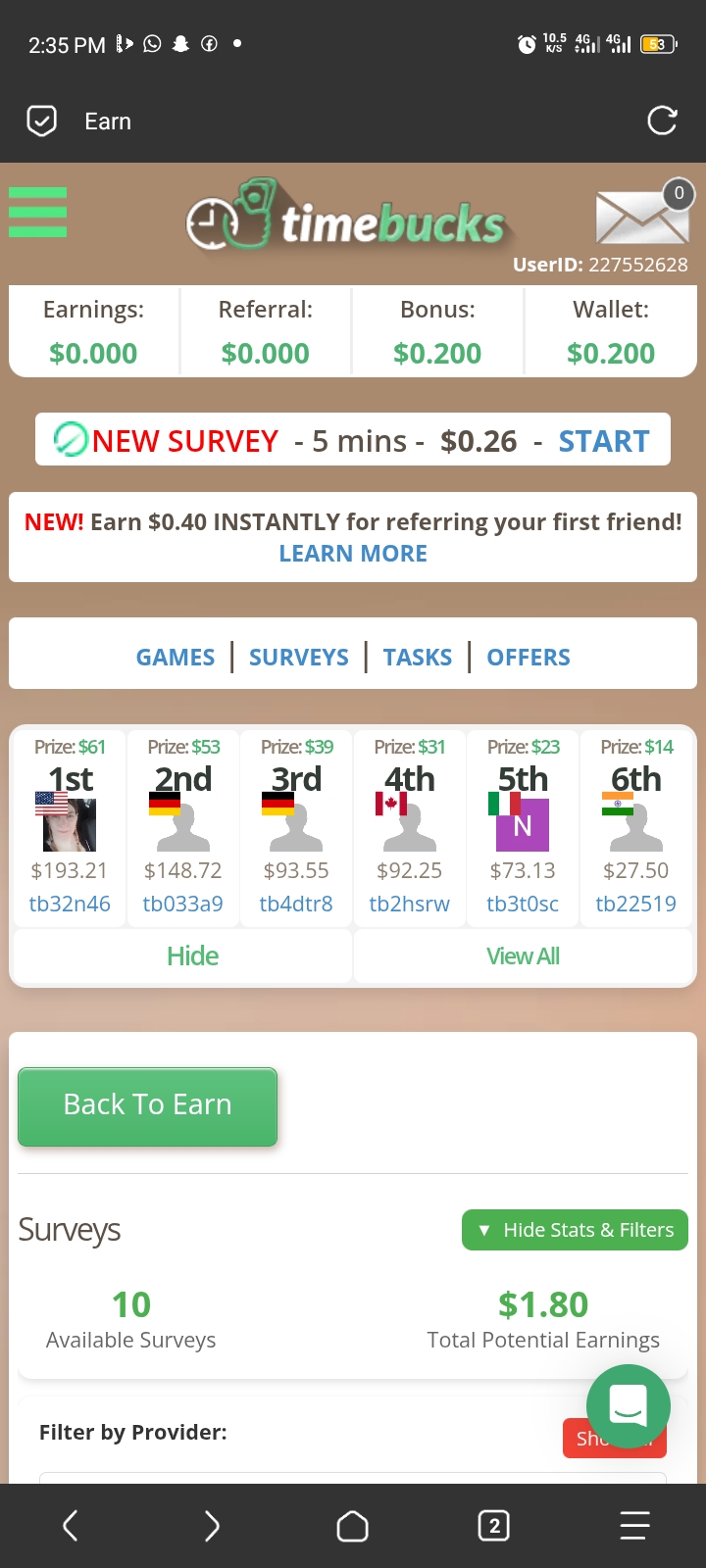Open 6th place user tb22519
Screen dimensions: 706x1568
636,904
